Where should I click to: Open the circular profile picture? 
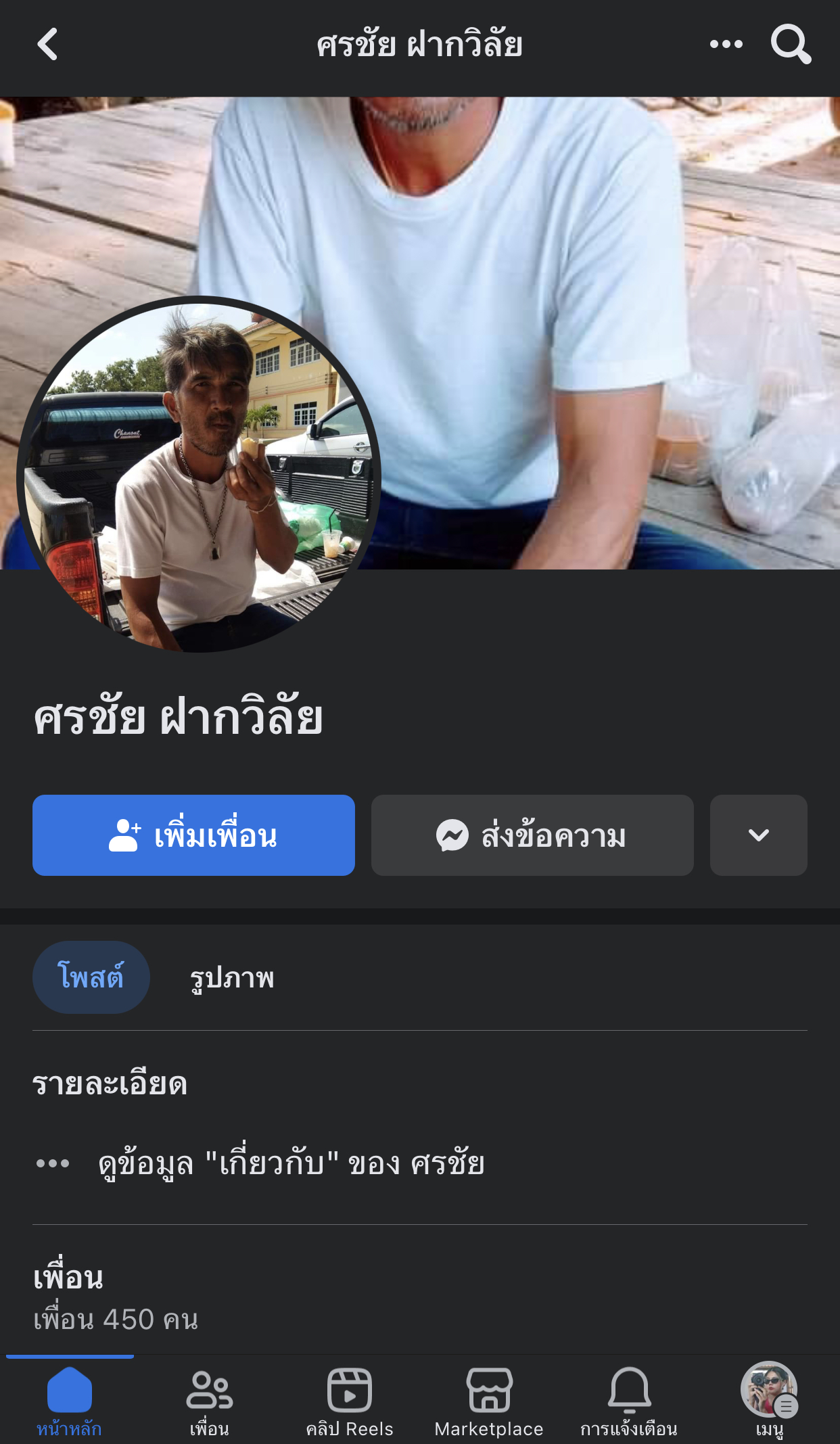click(x=198, y=475)
